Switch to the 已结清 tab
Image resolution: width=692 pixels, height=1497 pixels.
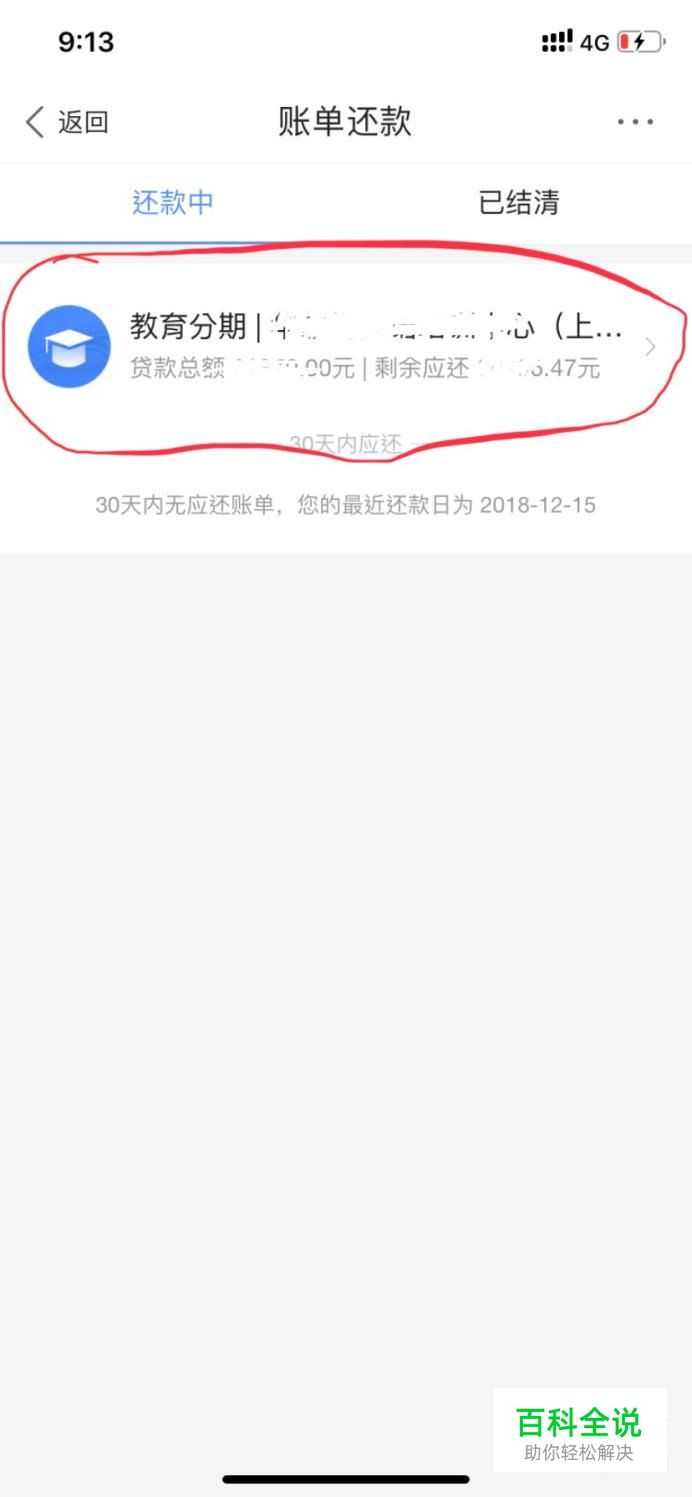pyautogui.click(x=518, y=203)
